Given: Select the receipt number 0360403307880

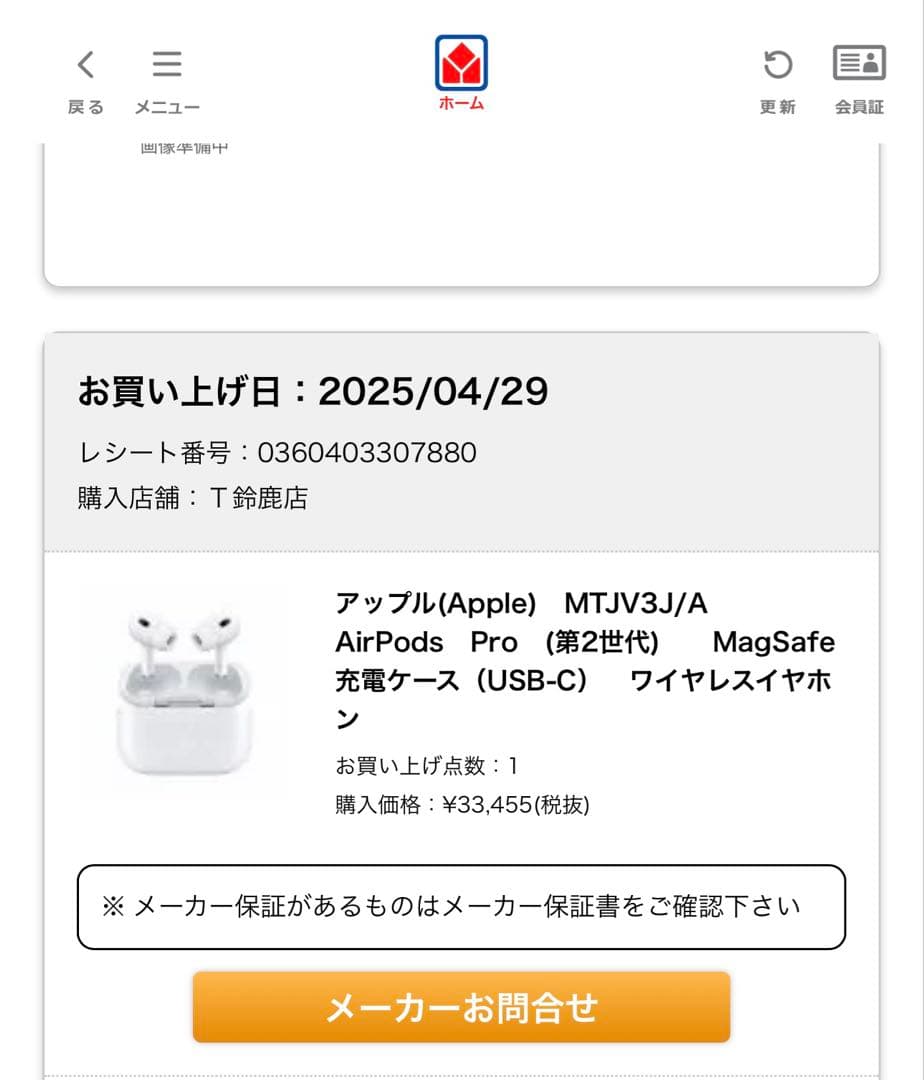Looking at the screenshot, I should point(278,452).
